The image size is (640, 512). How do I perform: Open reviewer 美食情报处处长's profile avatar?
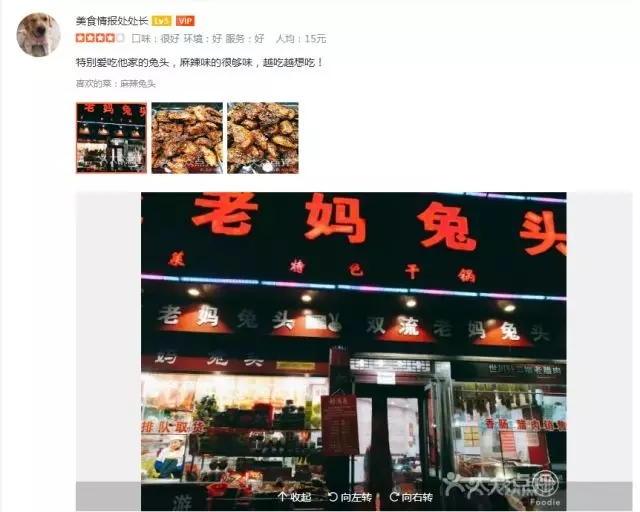pos(37,34)
